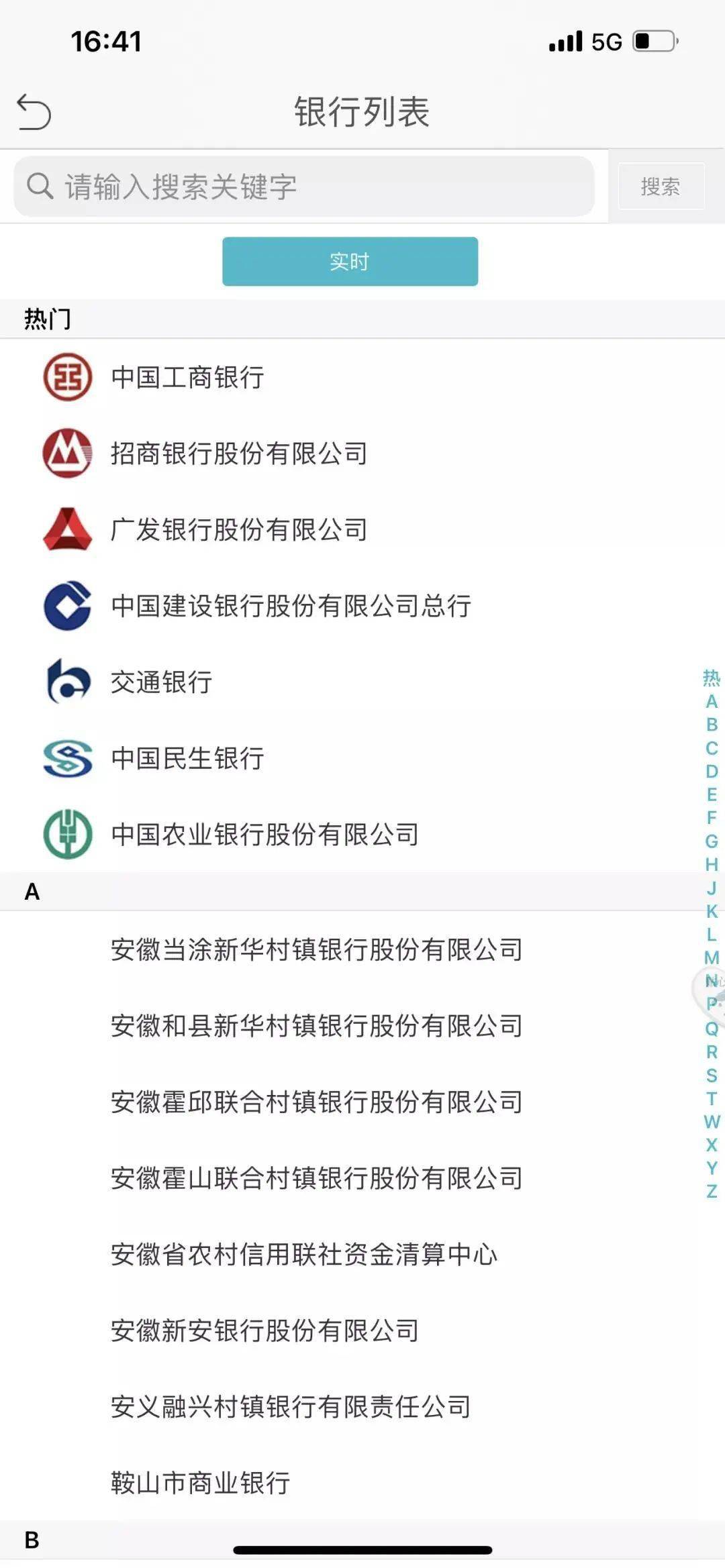The height and width of the screenshot is (1568, 725).
Task: Choose 中国建设银行股份有限公司总行
Action: 291,606
